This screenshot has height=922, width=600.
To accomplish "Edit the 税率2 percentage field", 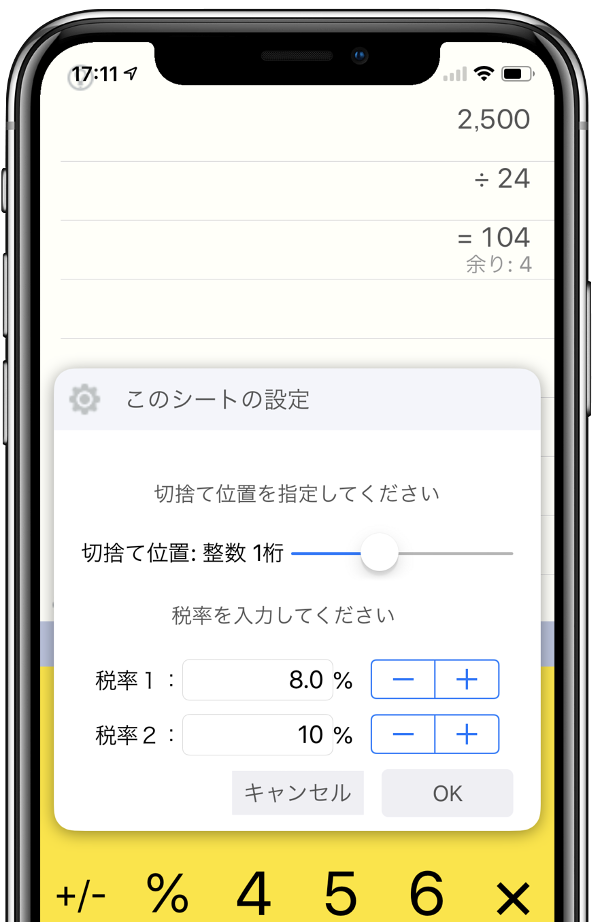I will [257, 735].
